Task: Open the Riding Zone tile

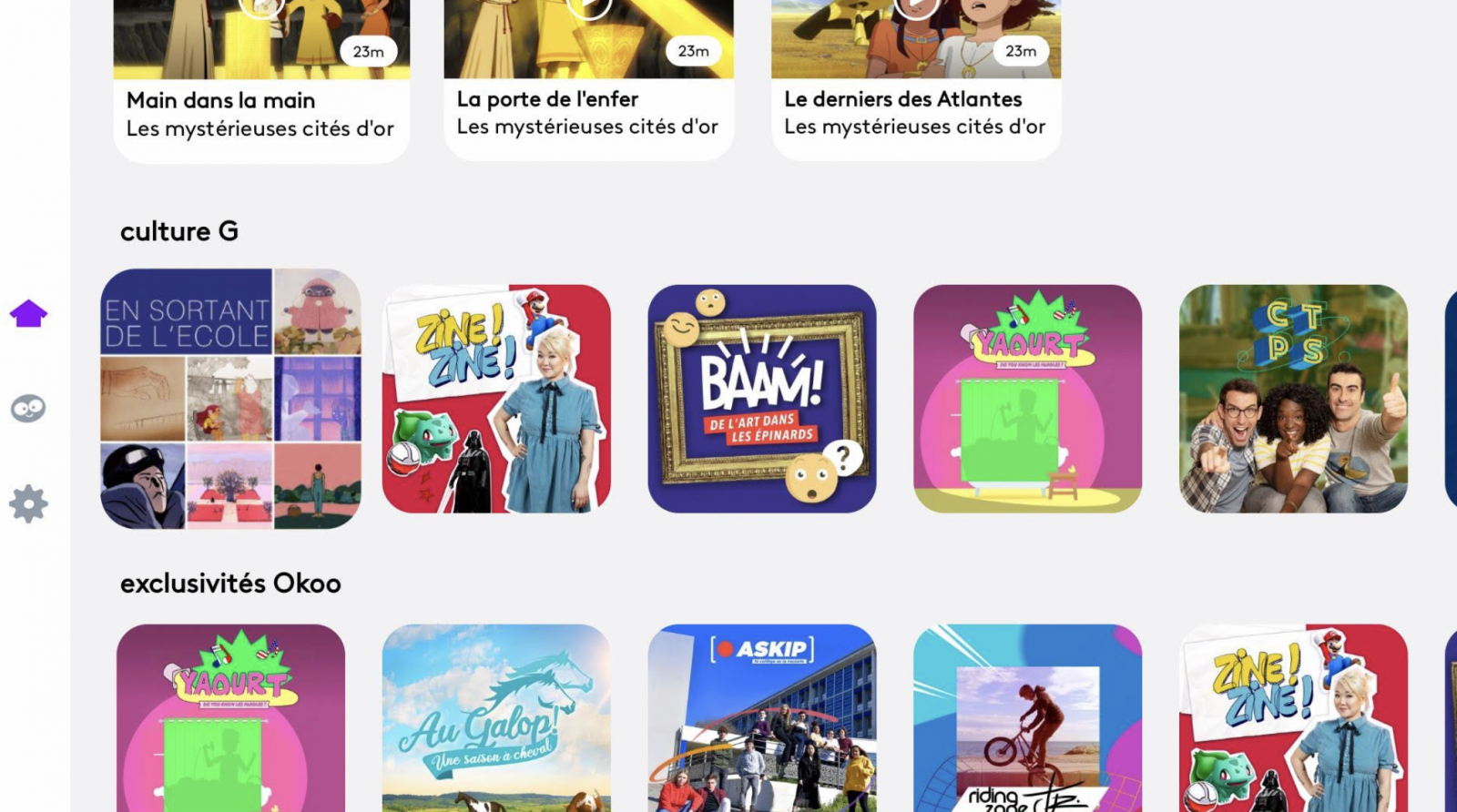Action: (1027, 717)
